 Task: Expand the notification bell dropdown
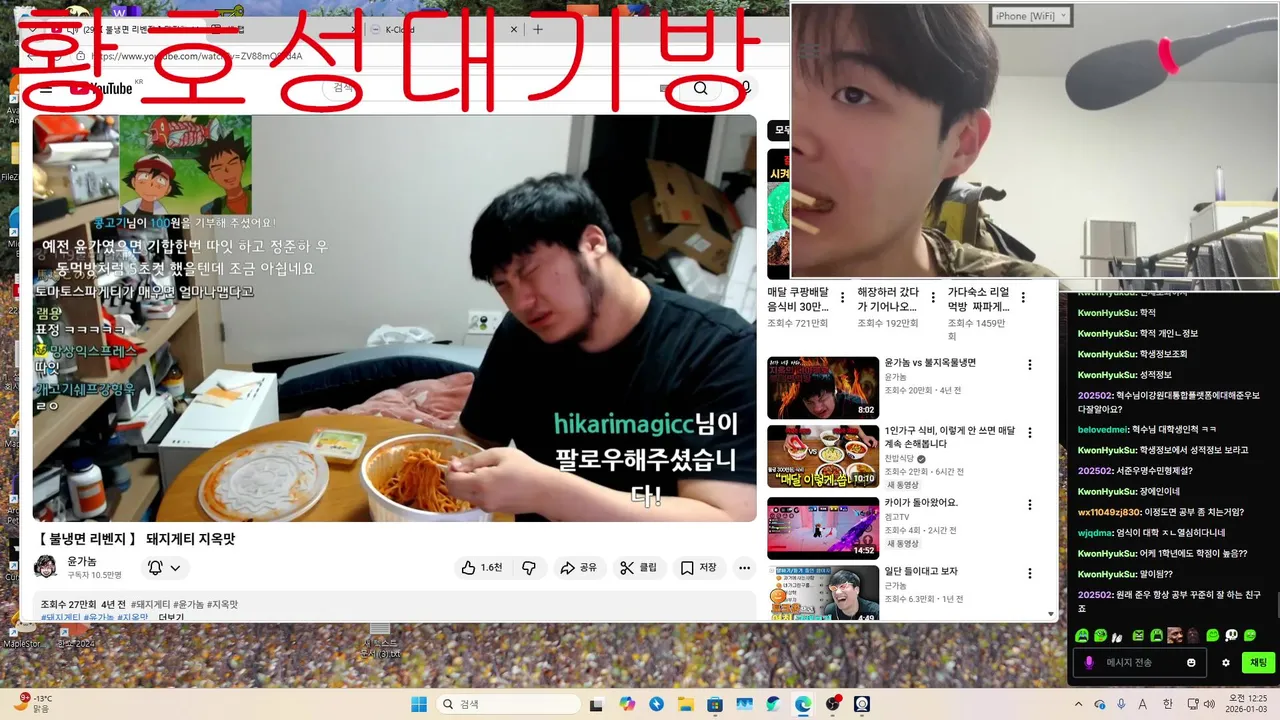point(165,567)
